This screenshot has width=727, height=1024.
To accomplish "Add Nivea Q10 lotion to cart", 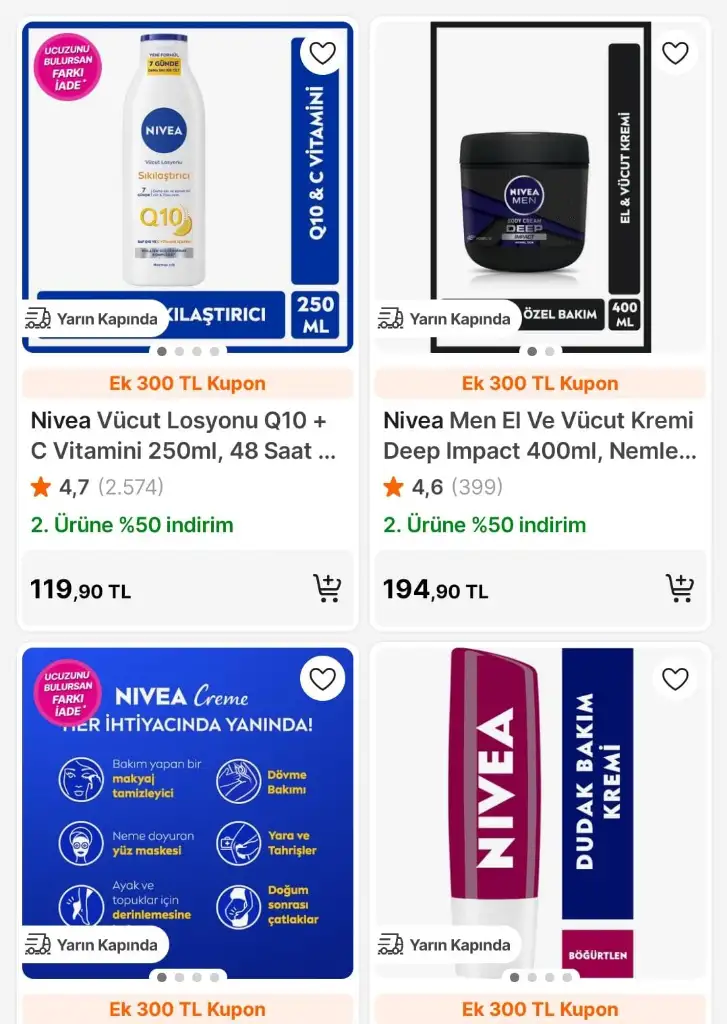I will 327,588.
